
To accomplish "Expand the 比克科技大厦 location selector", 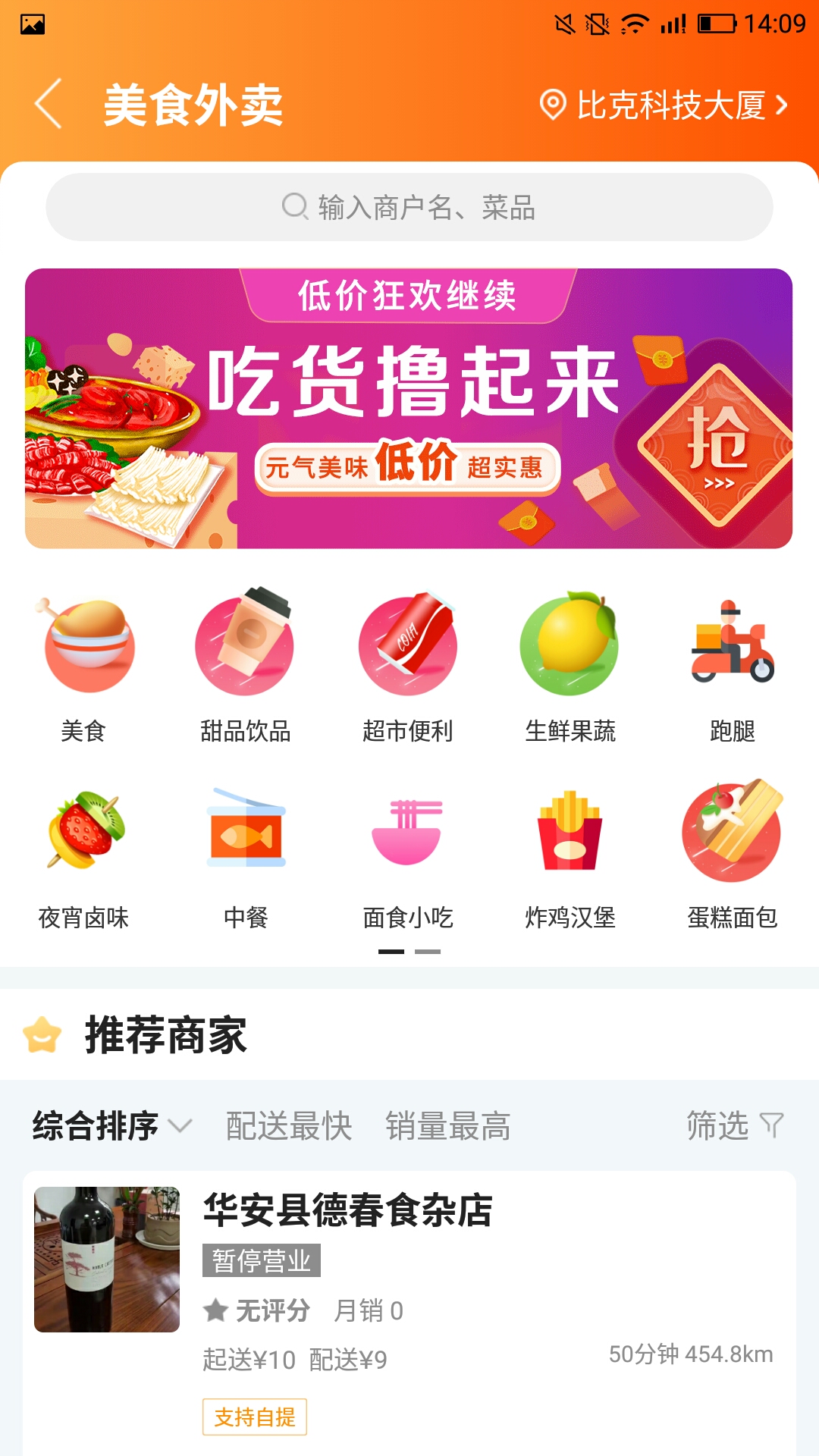I will tap(664, 105).
